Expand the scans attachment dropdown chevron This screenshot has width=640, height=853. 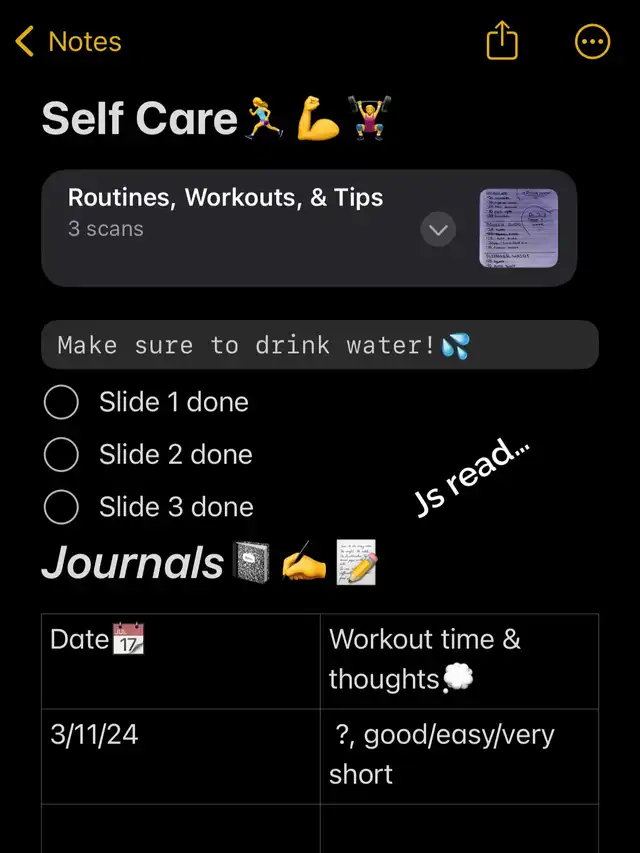tap(438, 230)
